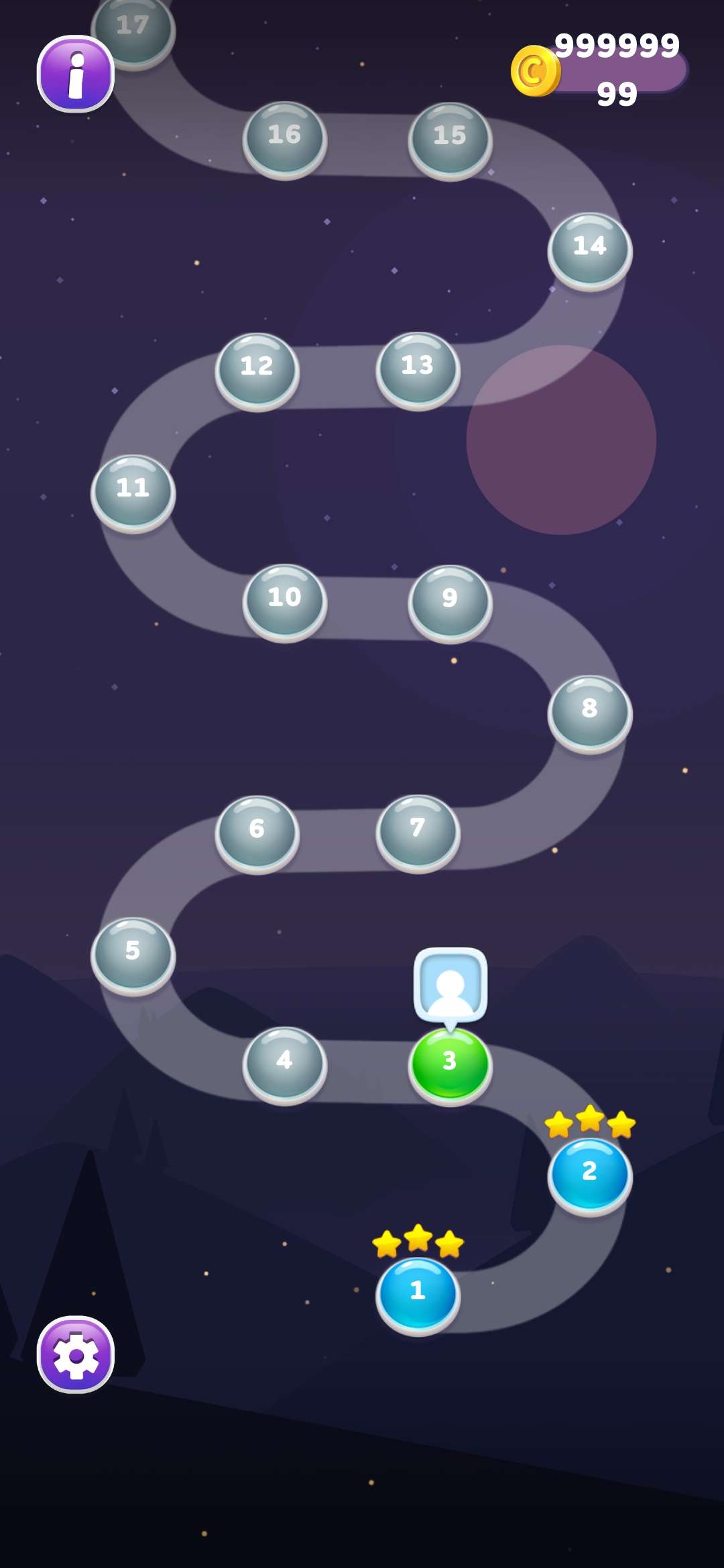The height and width of the screenshot is (1568, 724).
Task: Open the coin balance bar
Action: [600, 70]
